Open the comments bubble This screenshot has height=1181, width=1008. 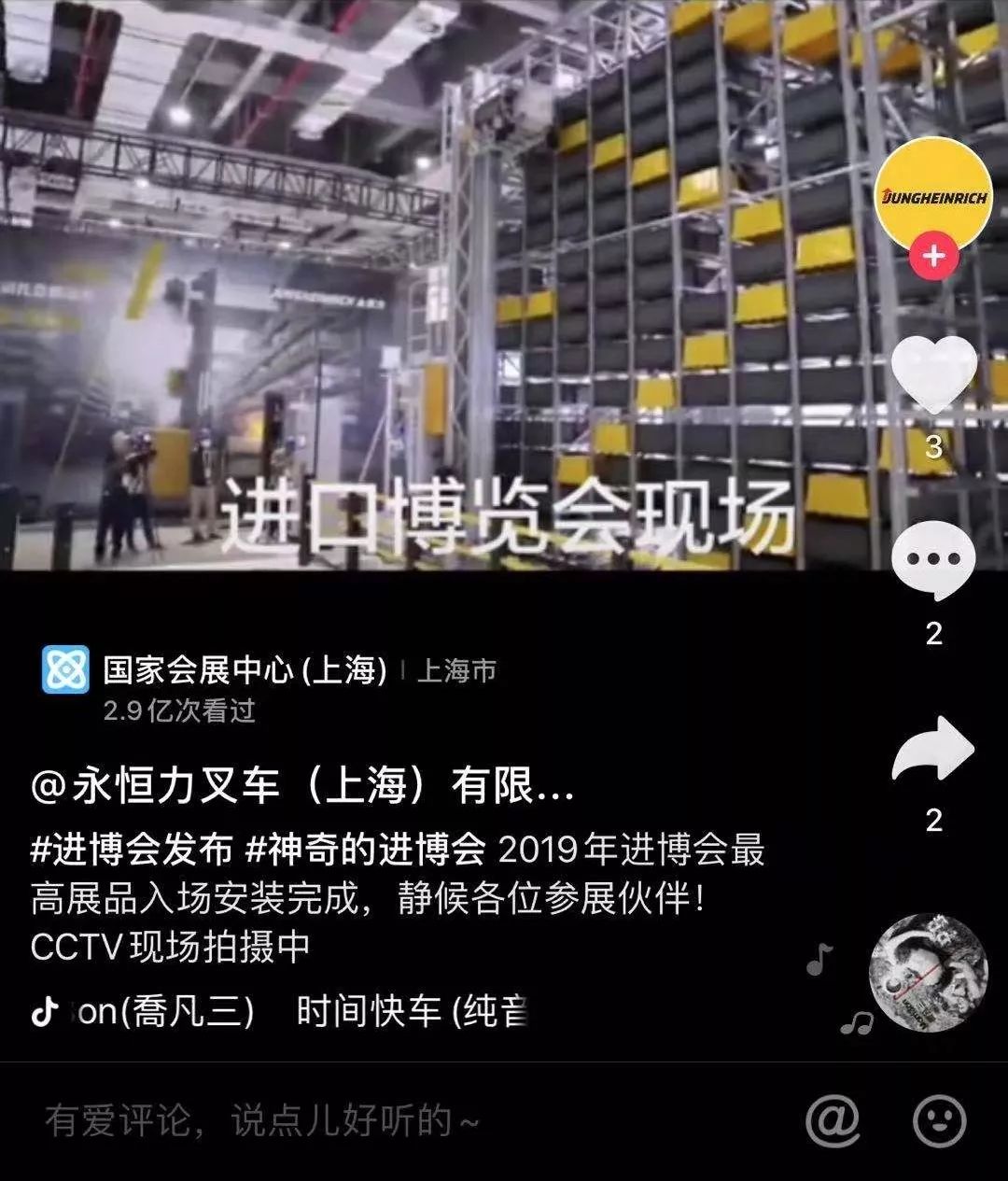pos(933,560)
